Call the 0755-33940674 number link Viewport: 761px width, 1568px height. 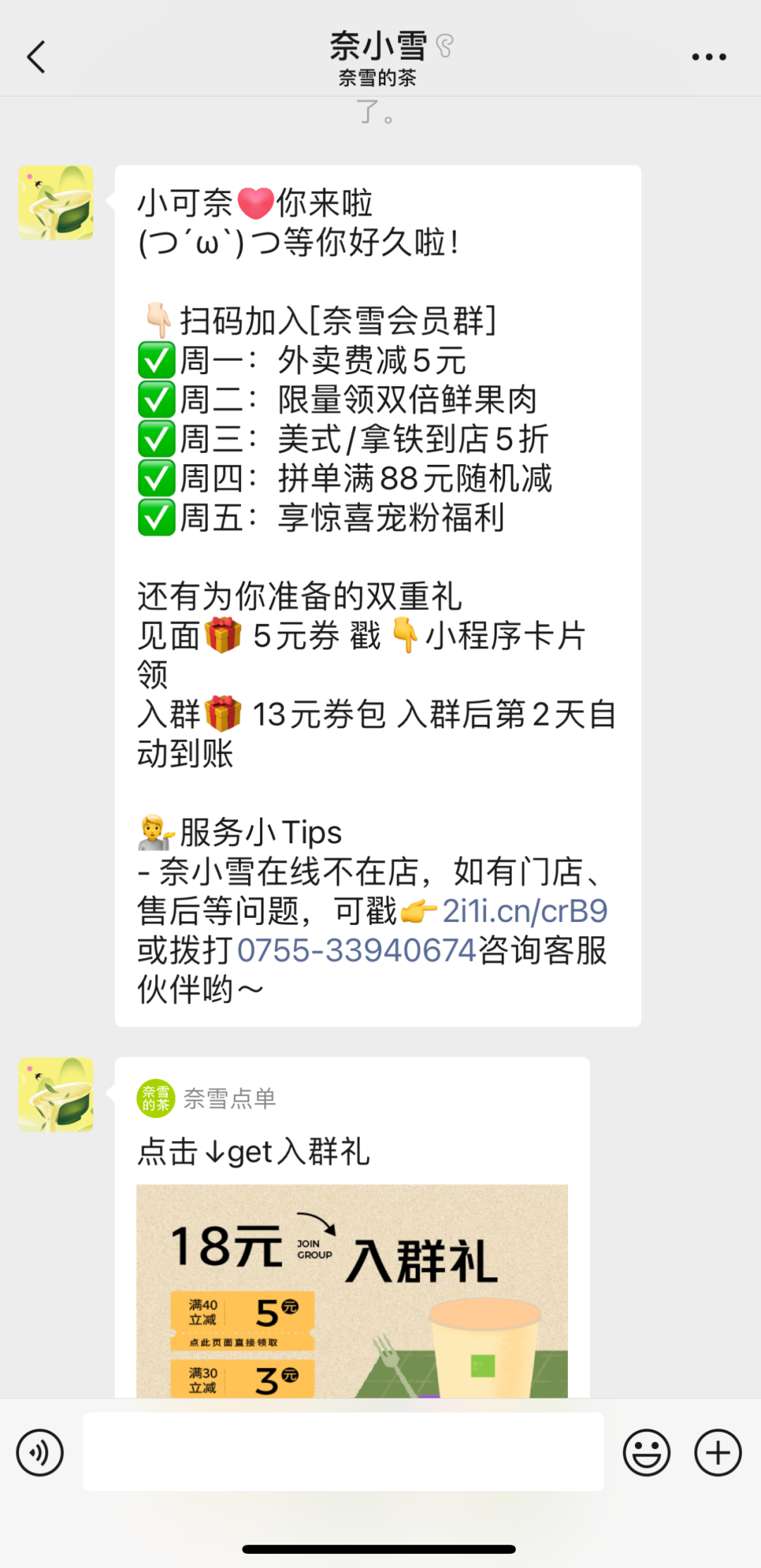[x=357, y=950]
